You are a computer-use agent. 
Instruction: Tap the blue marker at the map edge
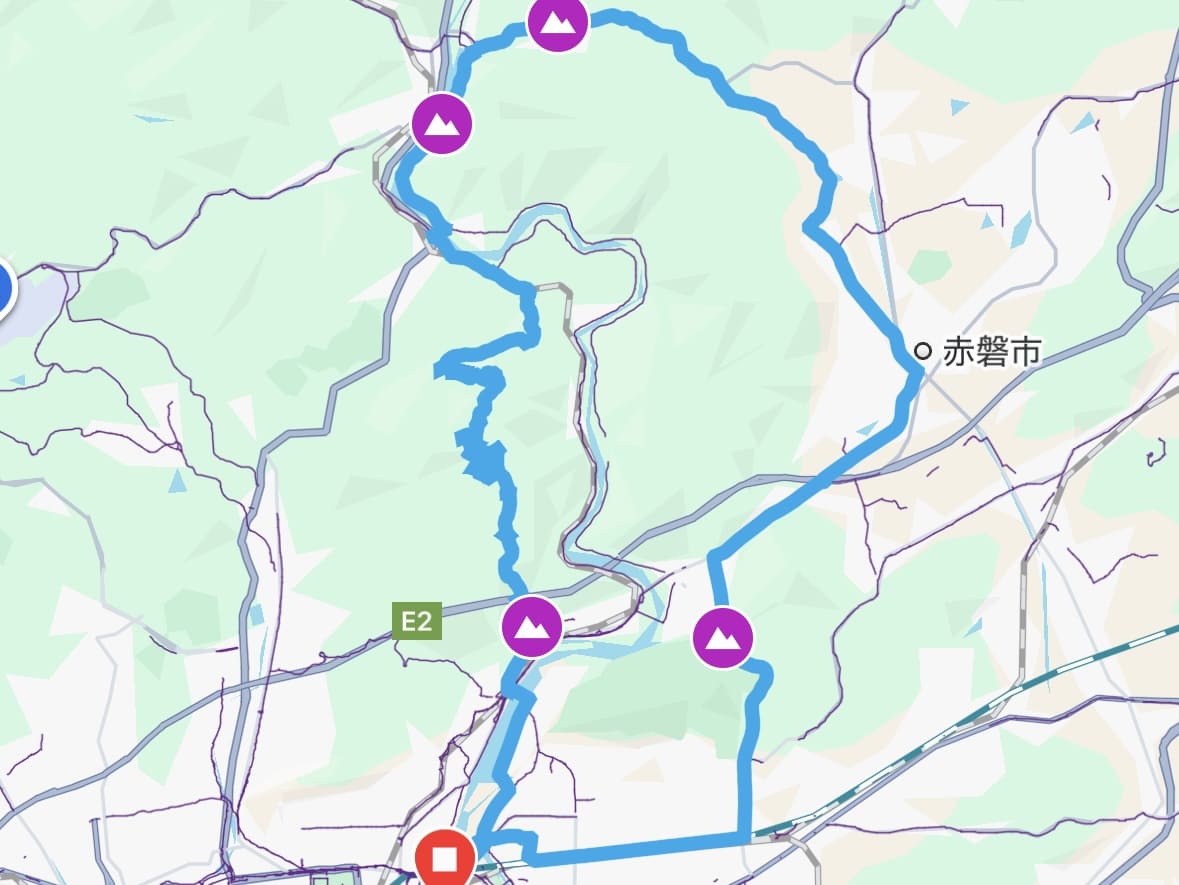(3, 290)
